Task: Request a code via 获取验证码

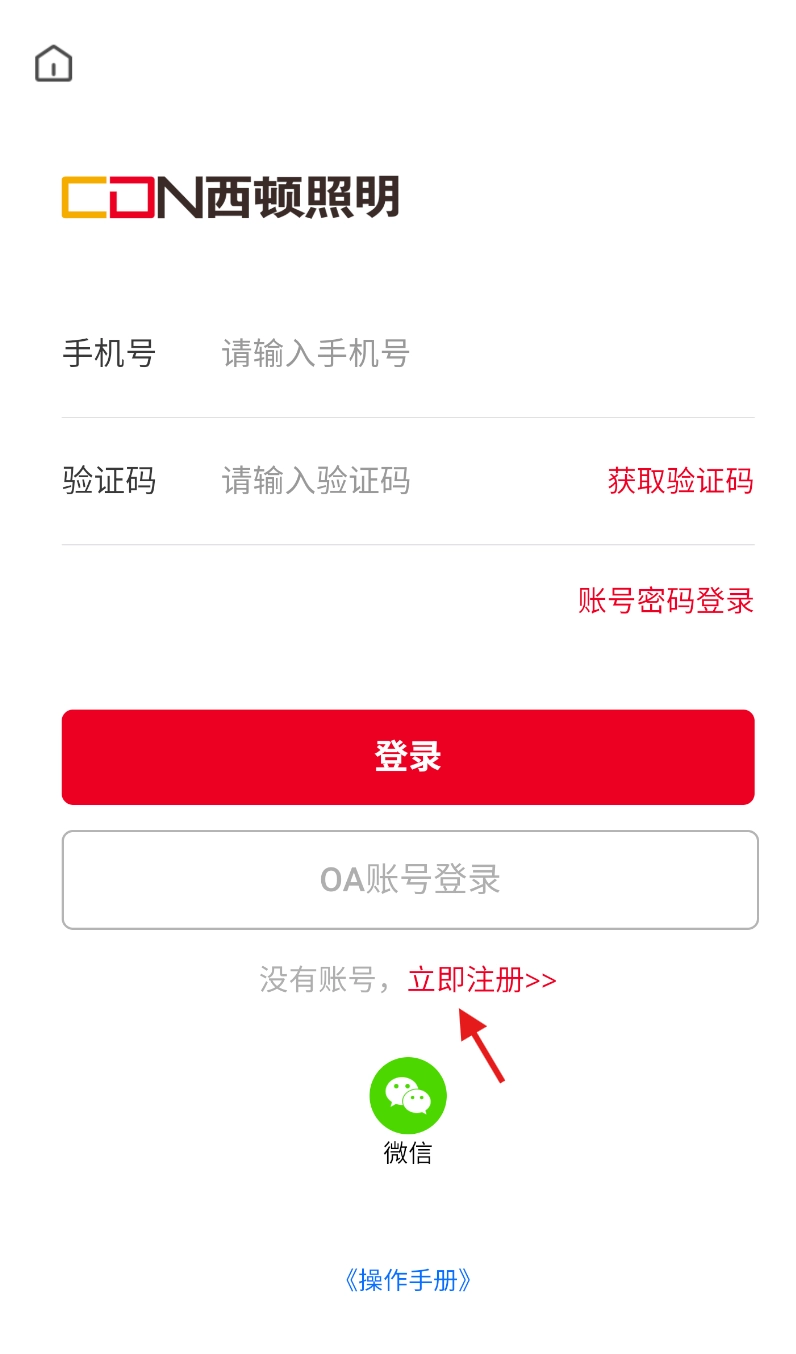Action: tap(680, 481)
